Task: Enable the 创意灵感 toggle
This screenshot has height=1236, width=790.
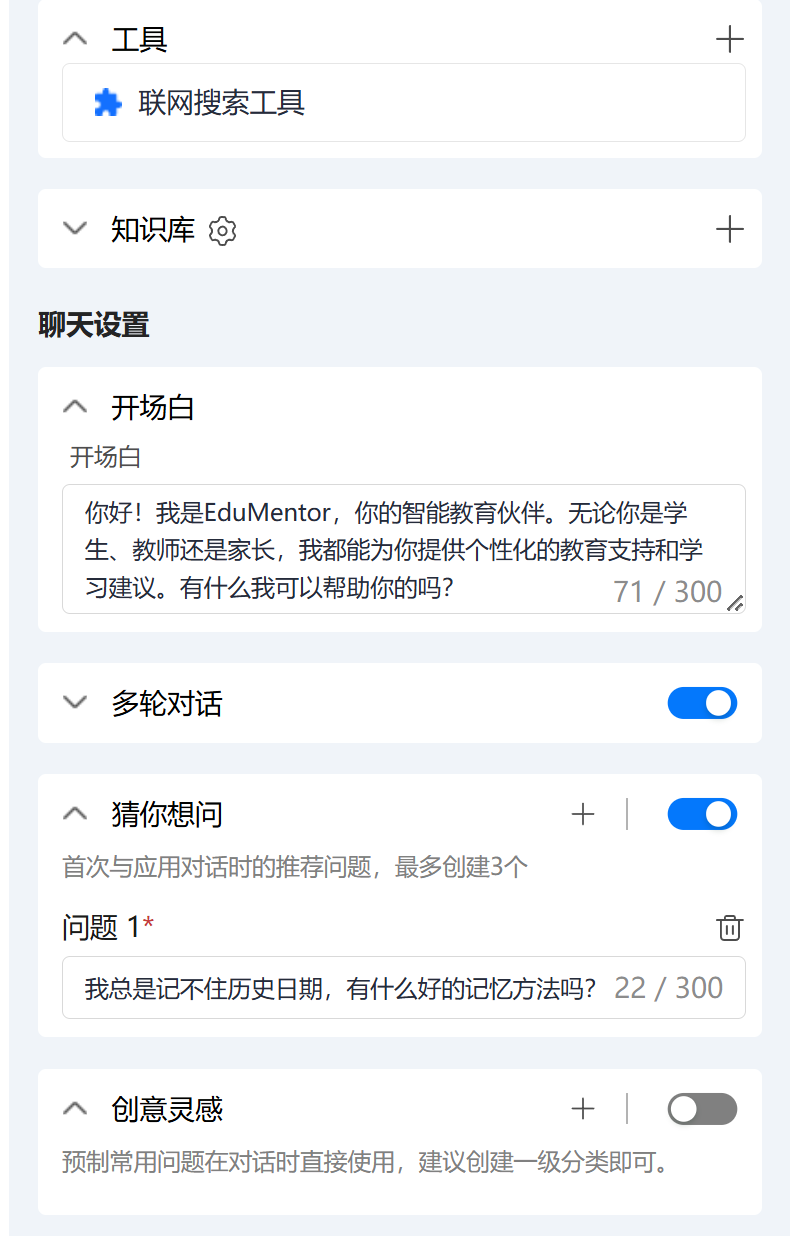Action: (702, 1109)
